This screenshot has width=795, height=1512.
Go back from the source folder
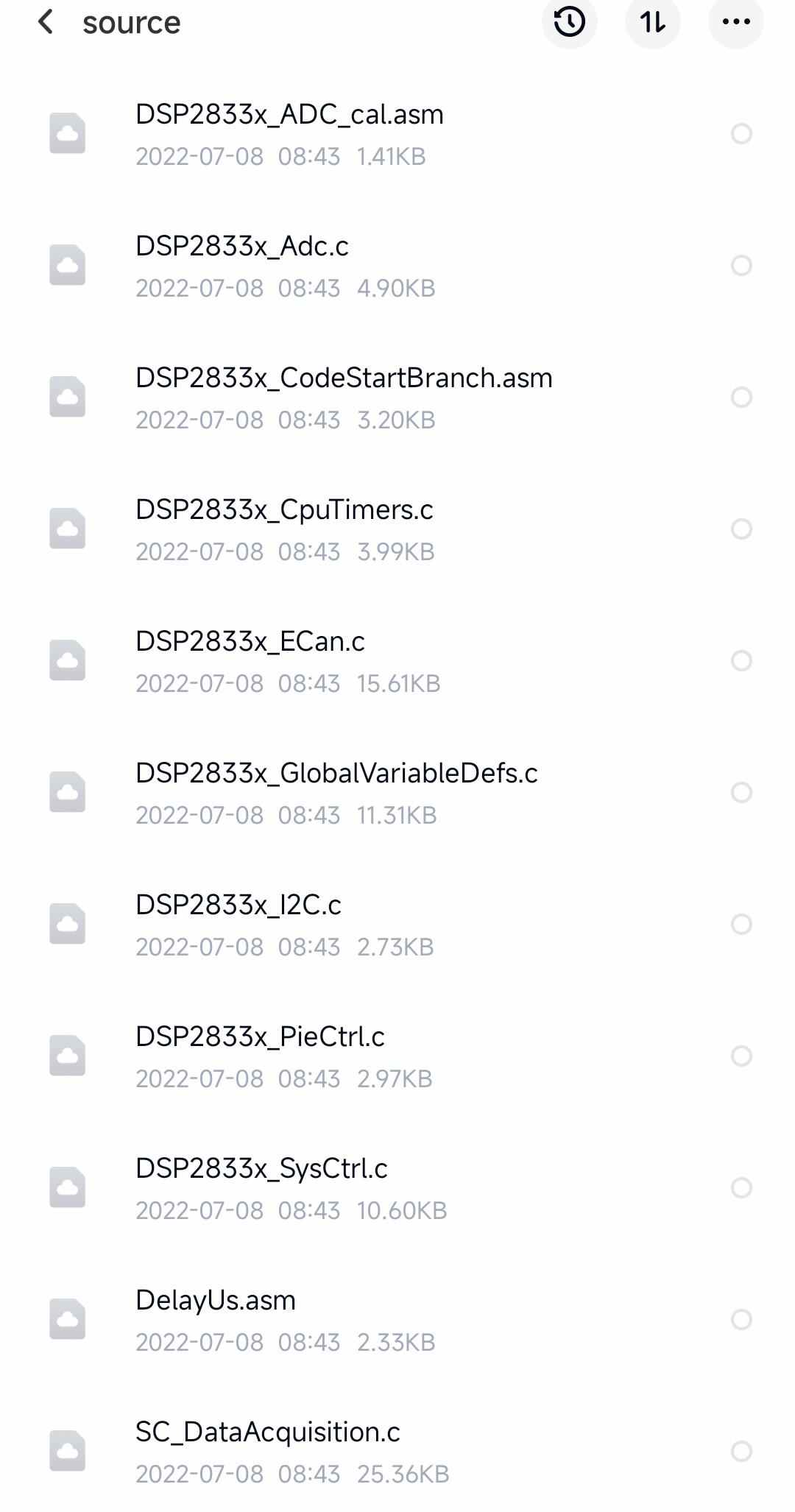[46, 22]
